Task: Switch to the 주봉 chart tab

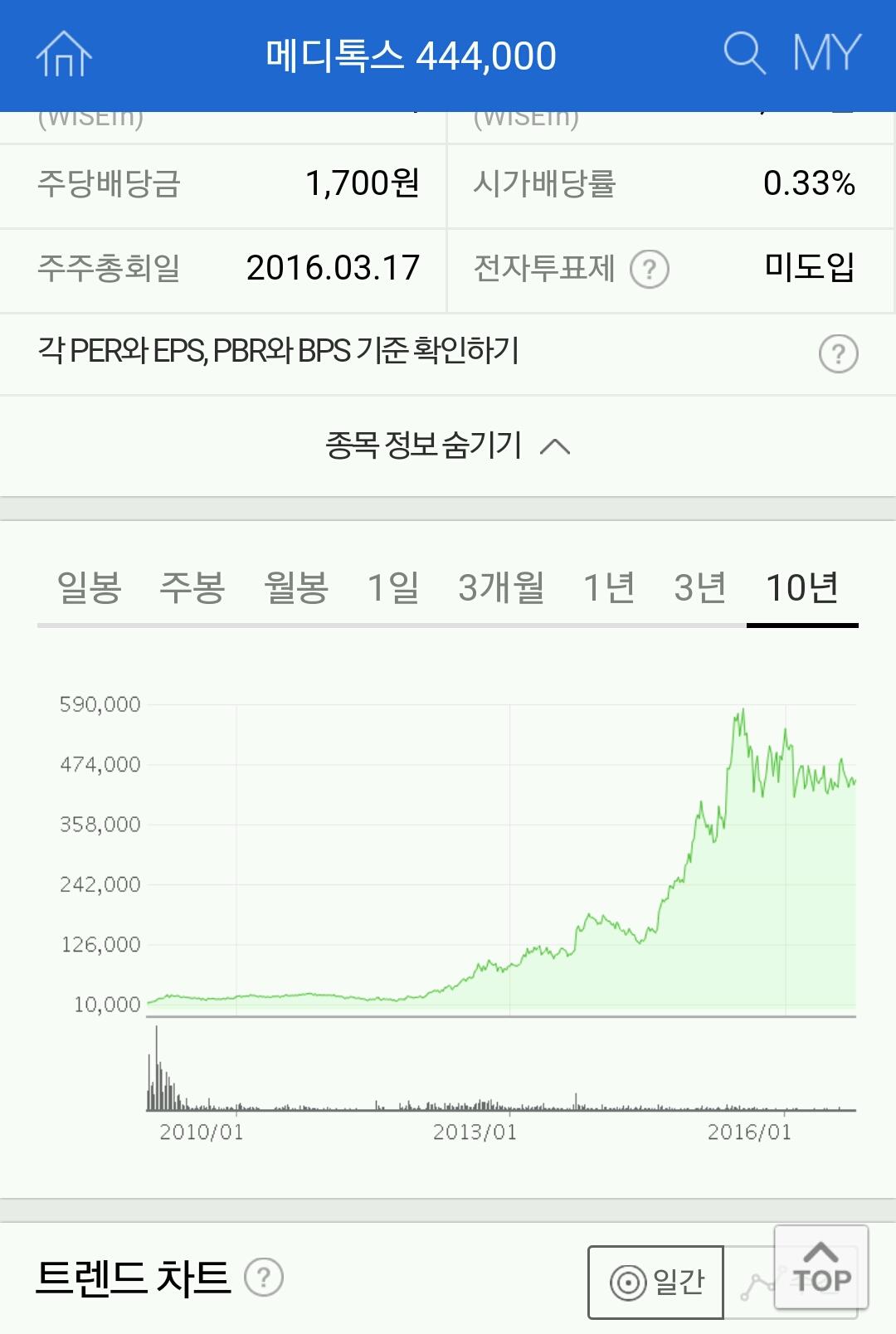Action: coord(192,587)
